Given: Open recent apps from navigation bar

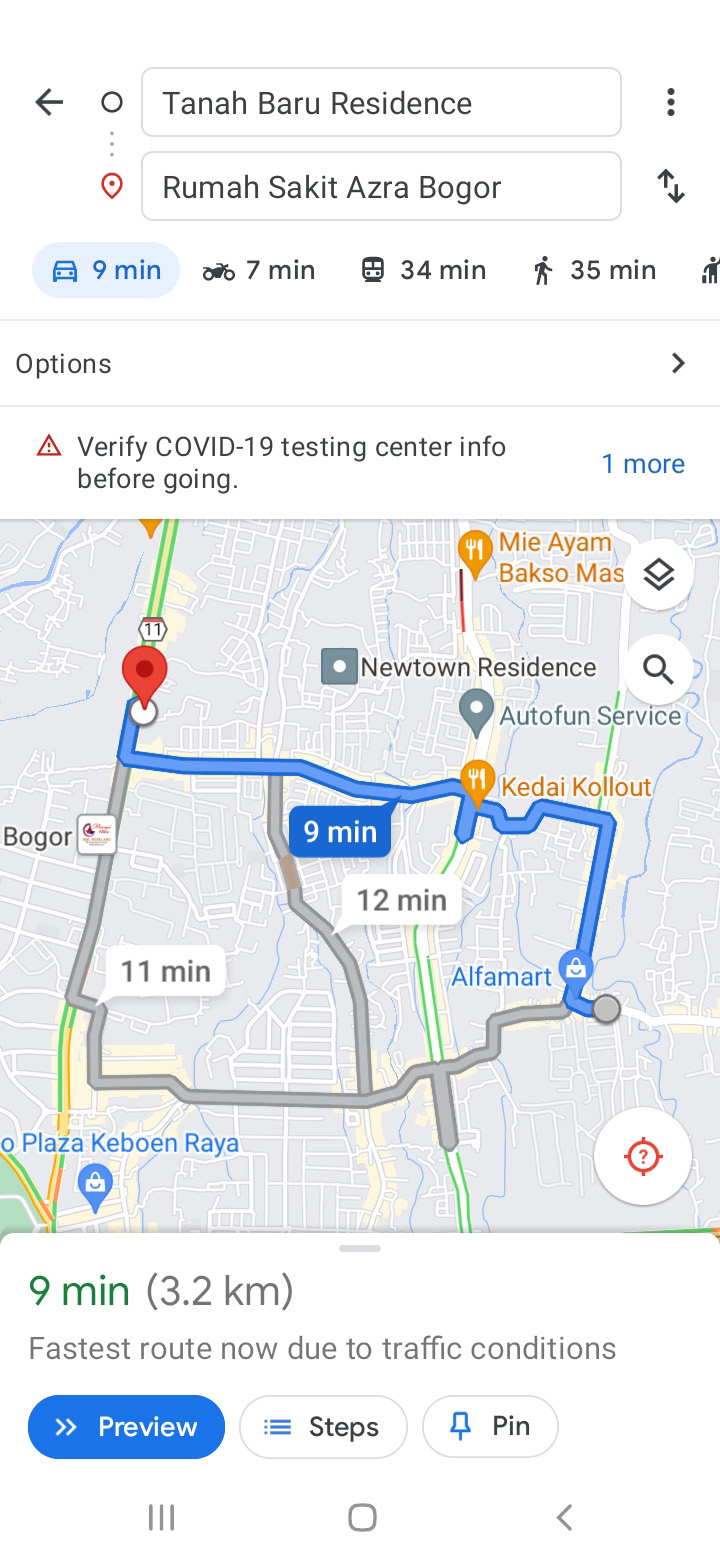Looking at the screenshot, I should pyautogui.click(x=161, y=1517).
